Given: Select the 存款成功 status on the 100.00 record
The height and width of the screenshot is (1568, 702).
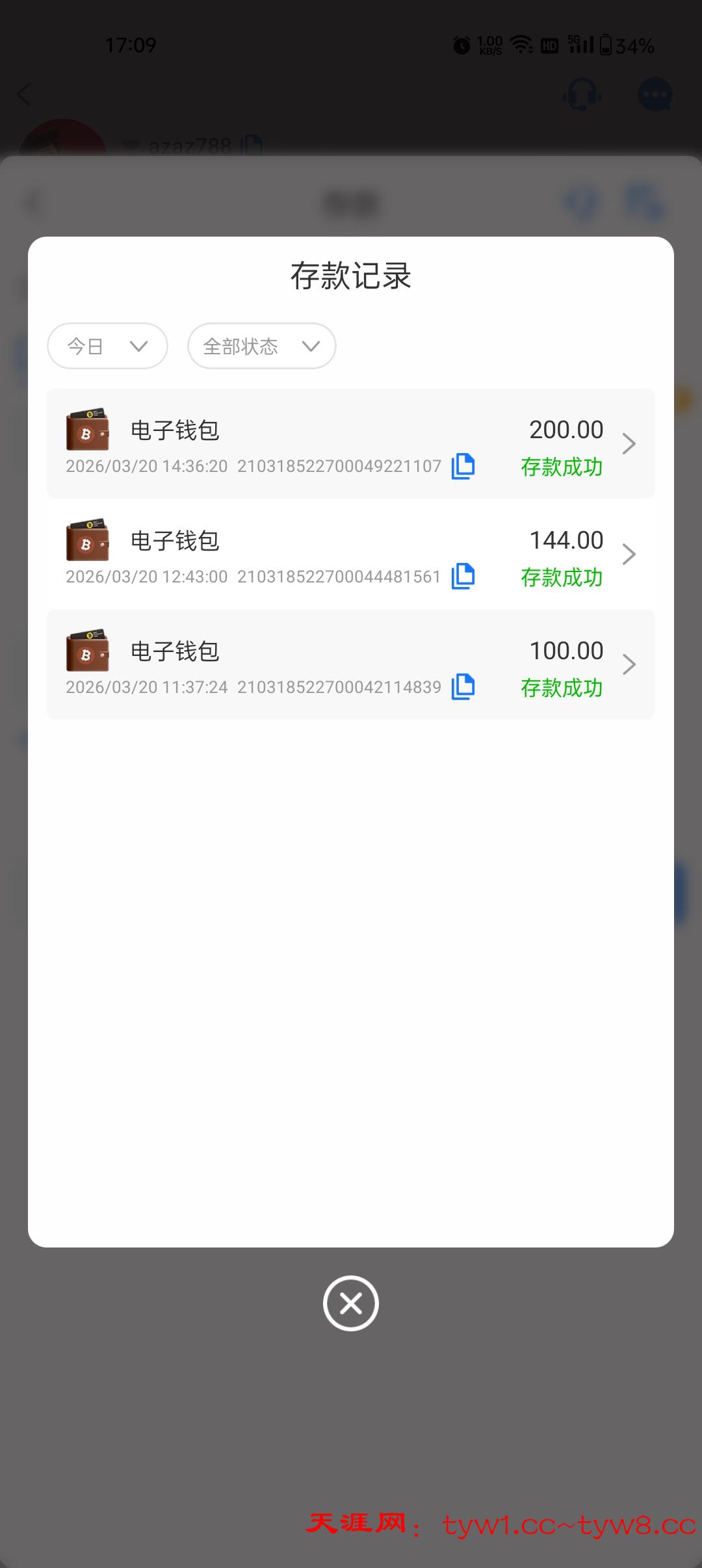Looking at the screenshot, I should click(x=562, y=688).
